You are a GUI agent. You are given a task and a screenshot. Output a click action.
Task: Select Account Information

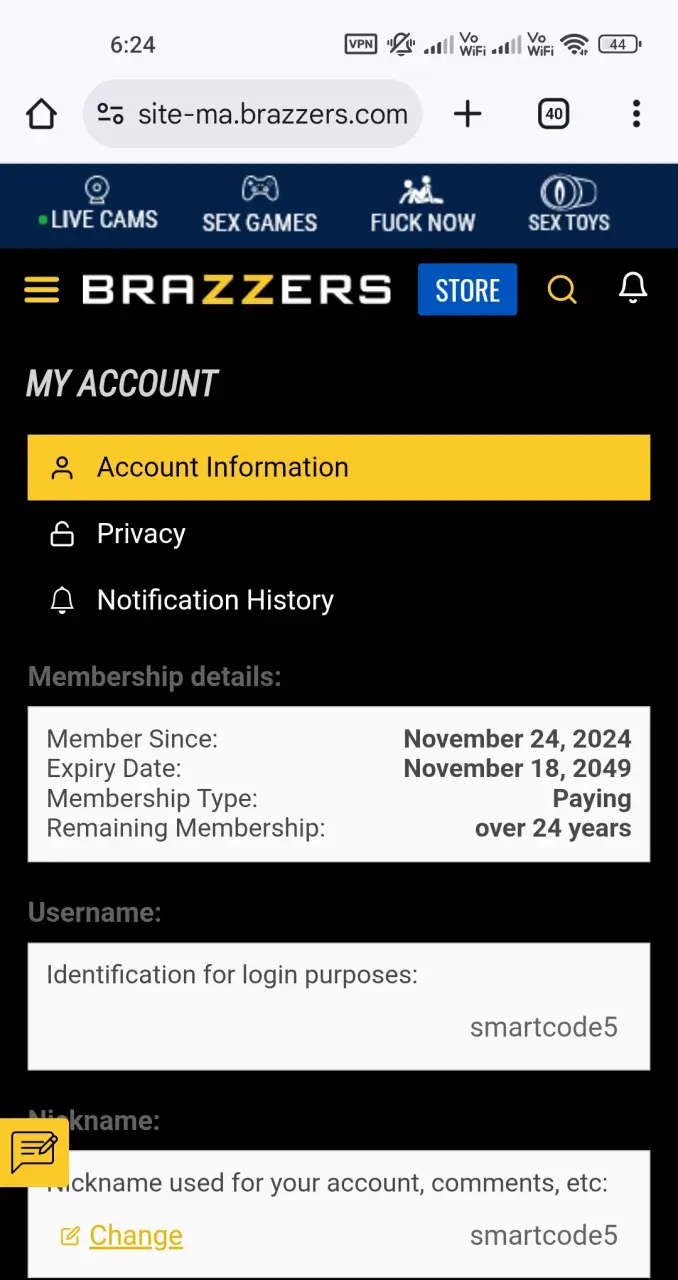(339, 467)
